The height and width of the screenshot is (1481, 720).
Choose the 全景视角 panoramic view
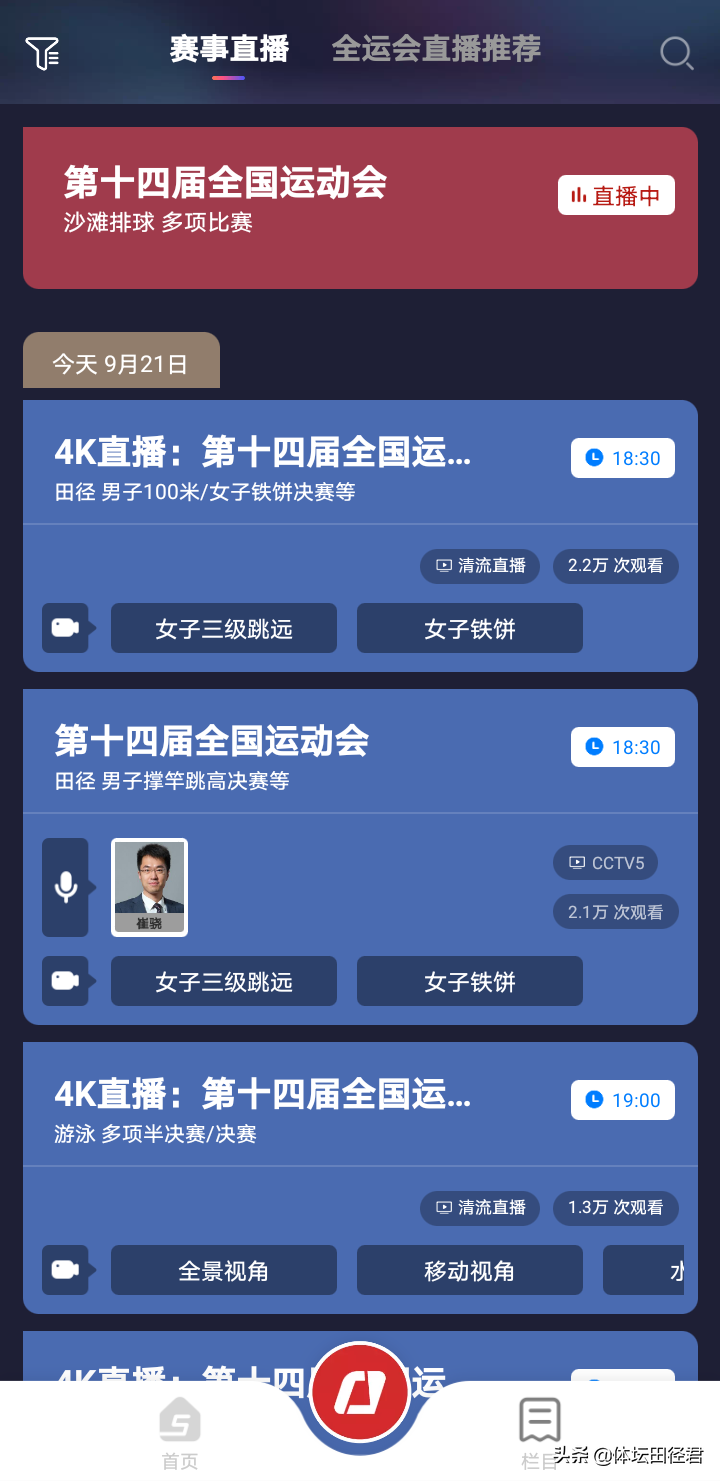[223, 1270]
